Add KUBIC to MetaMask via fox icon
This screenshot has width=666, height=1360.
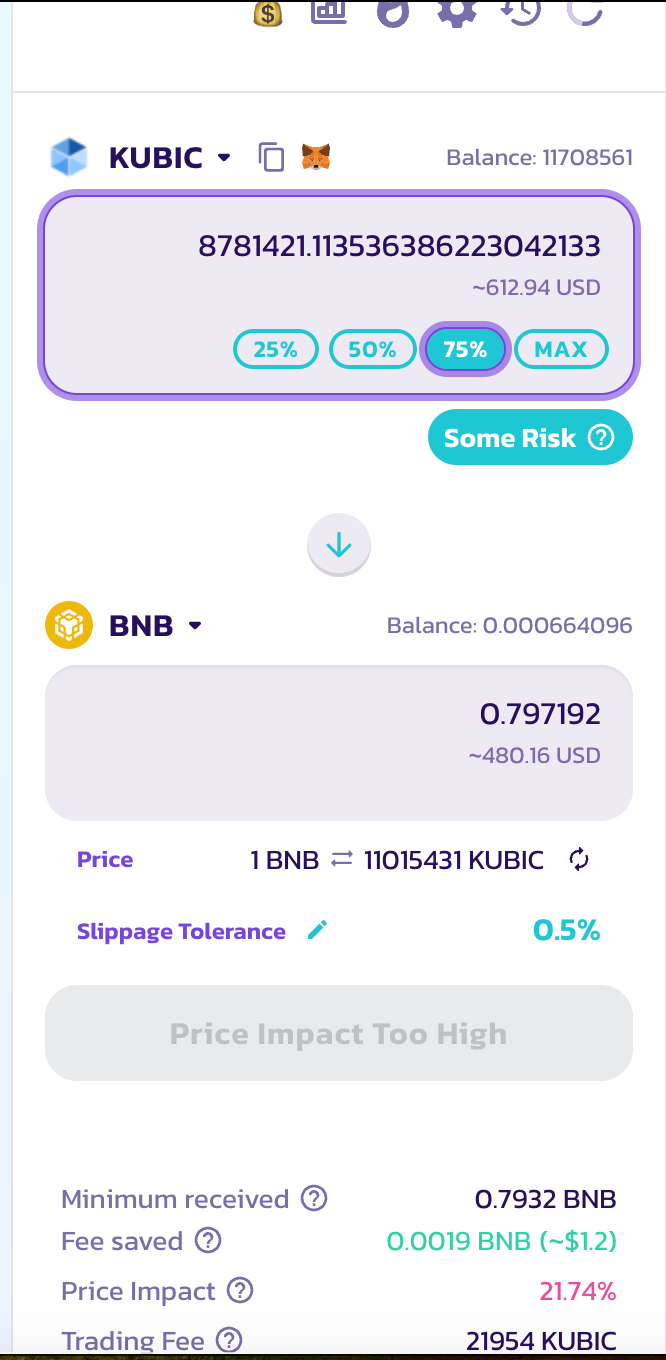tap(316, 157)
